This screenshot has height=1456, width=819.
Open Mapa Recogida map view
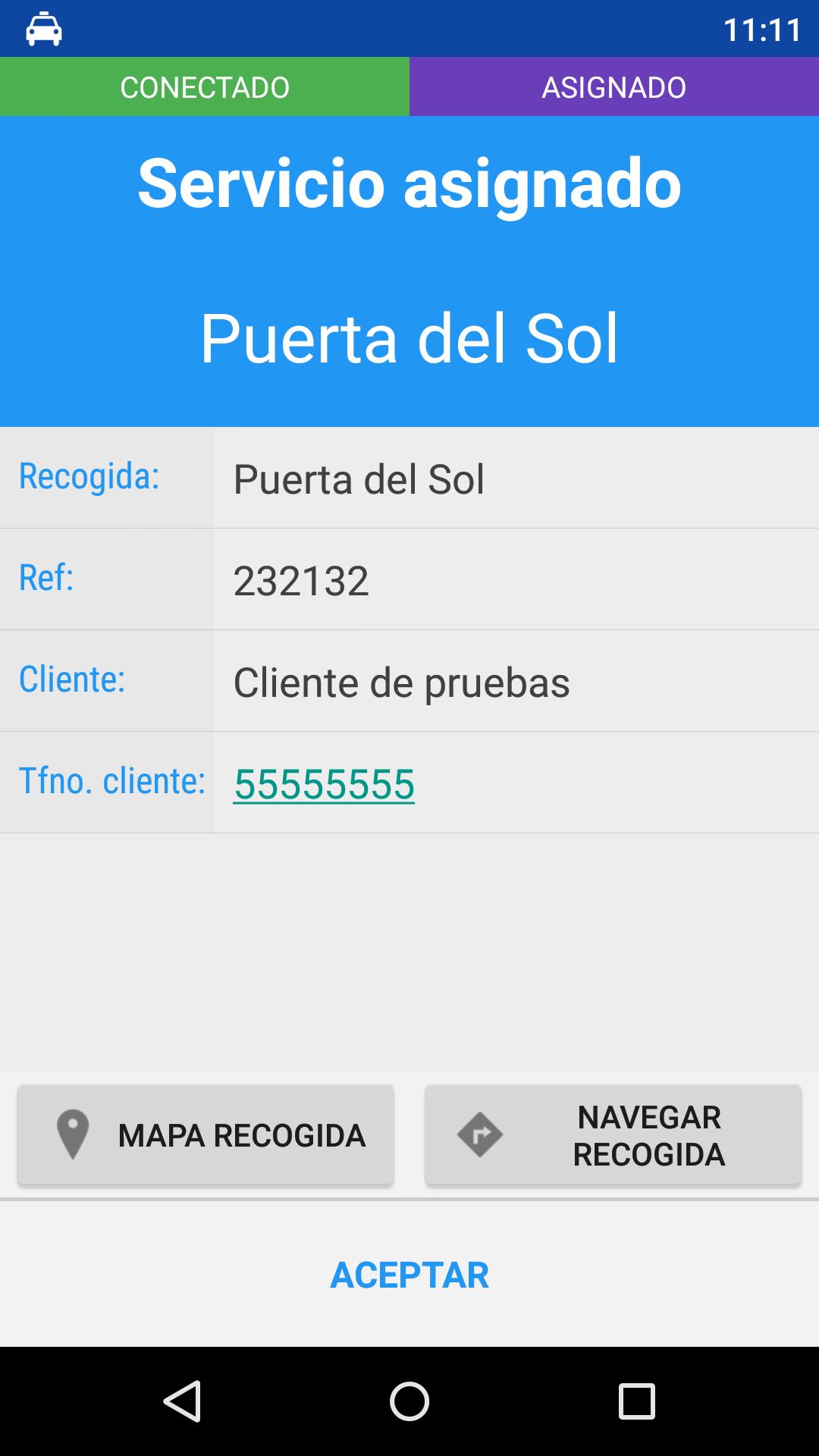pyautogui.click(x=206, y=1134)
